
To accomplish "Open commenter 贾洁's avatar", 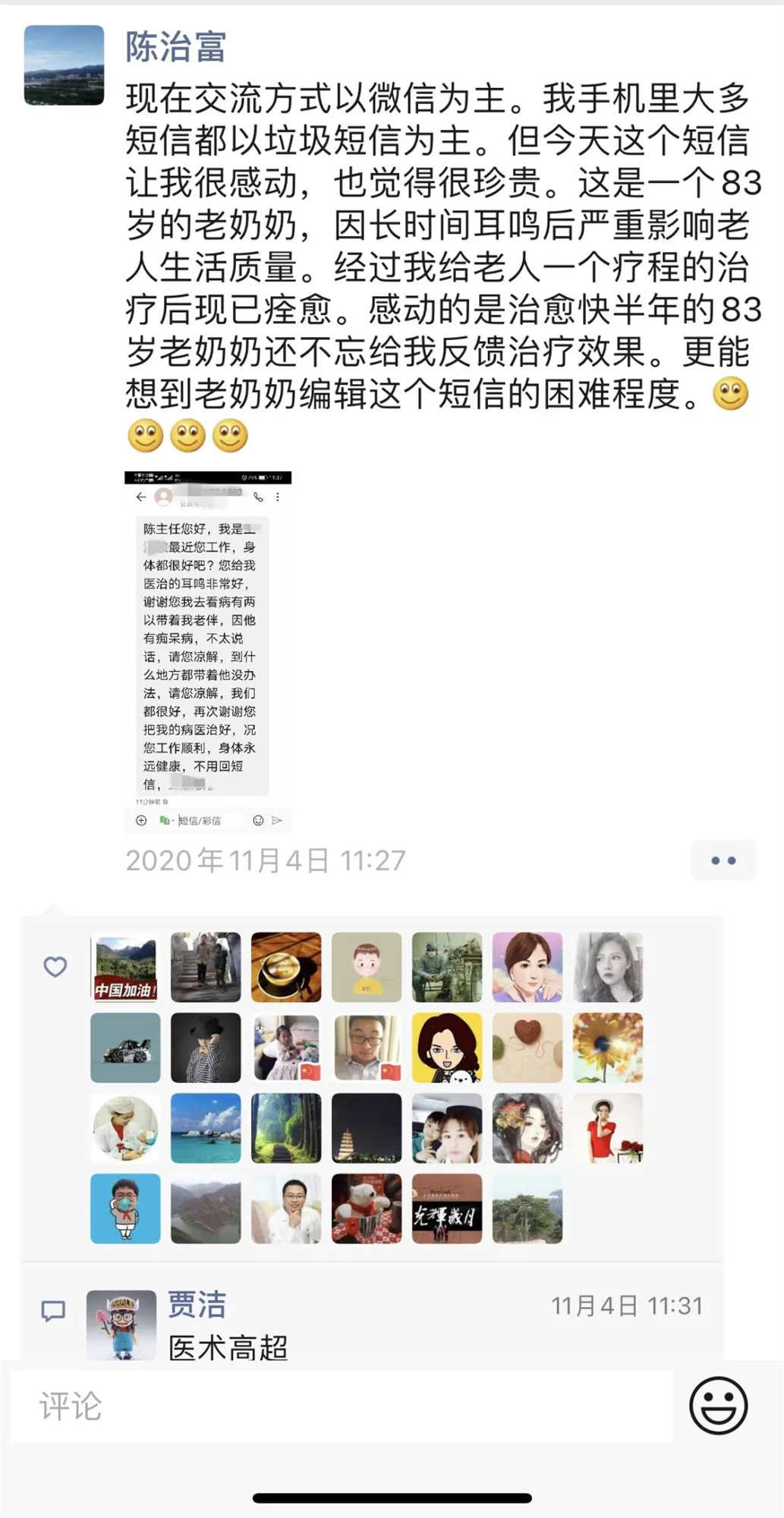I will tap(121, 1325).
